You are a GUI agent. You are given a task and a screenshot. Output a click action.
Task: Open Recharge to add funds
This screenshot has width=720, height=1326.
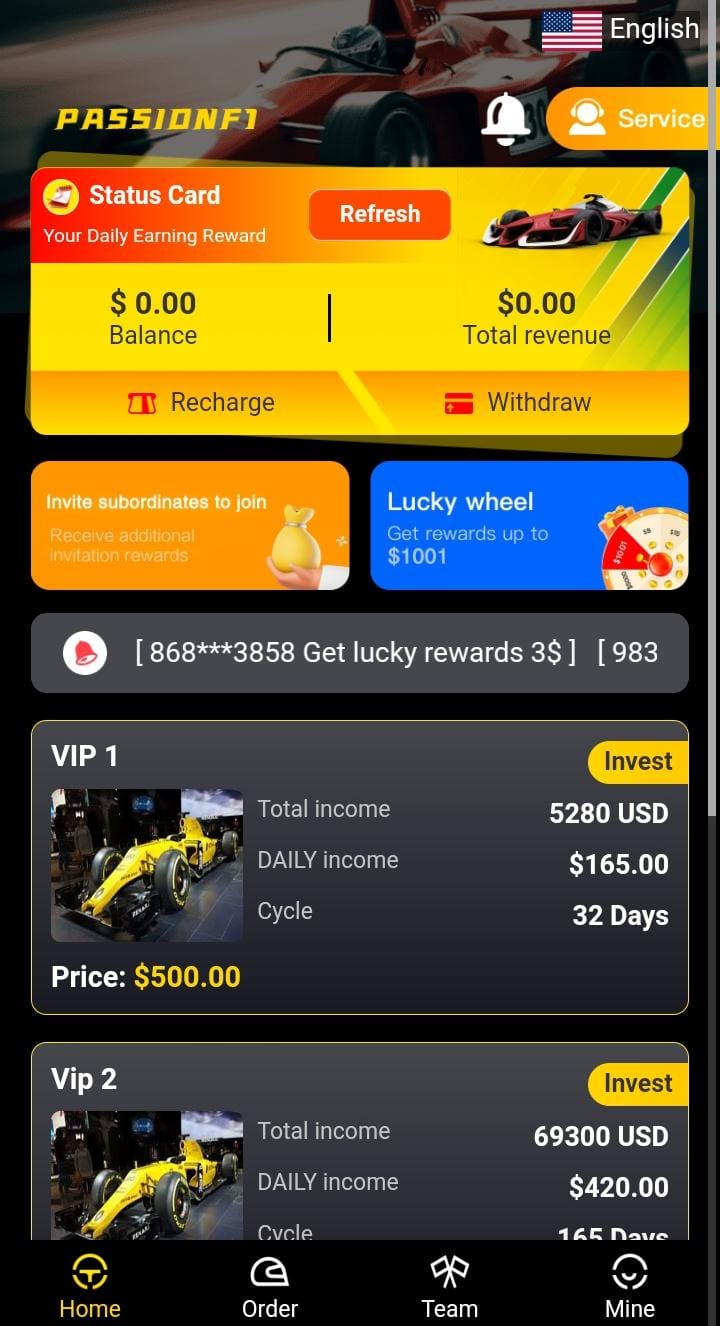pyautogui.click(x=201, y=402)
